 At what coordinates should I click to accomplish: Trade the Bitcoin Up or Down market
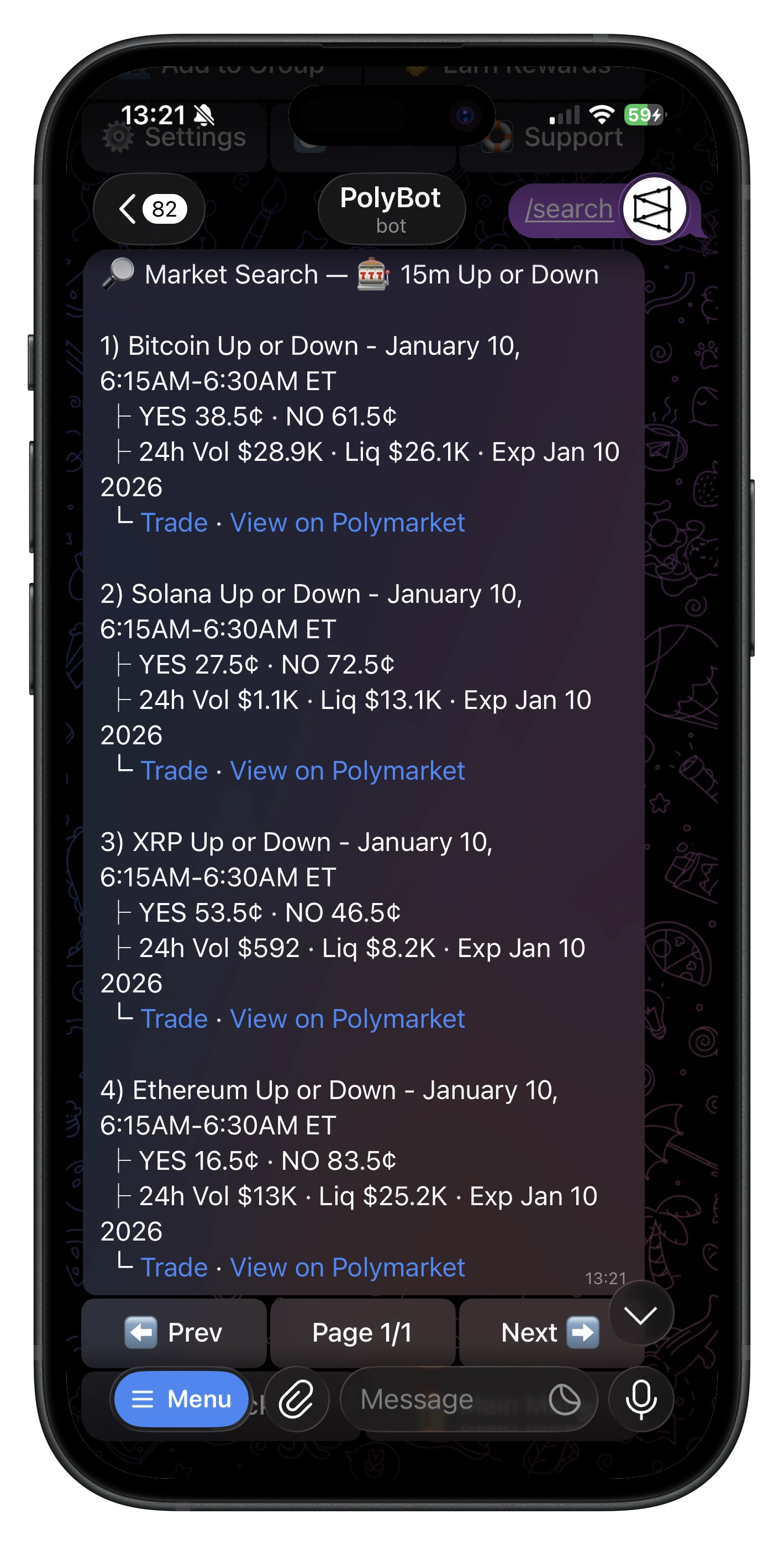(x=174, y=523)
